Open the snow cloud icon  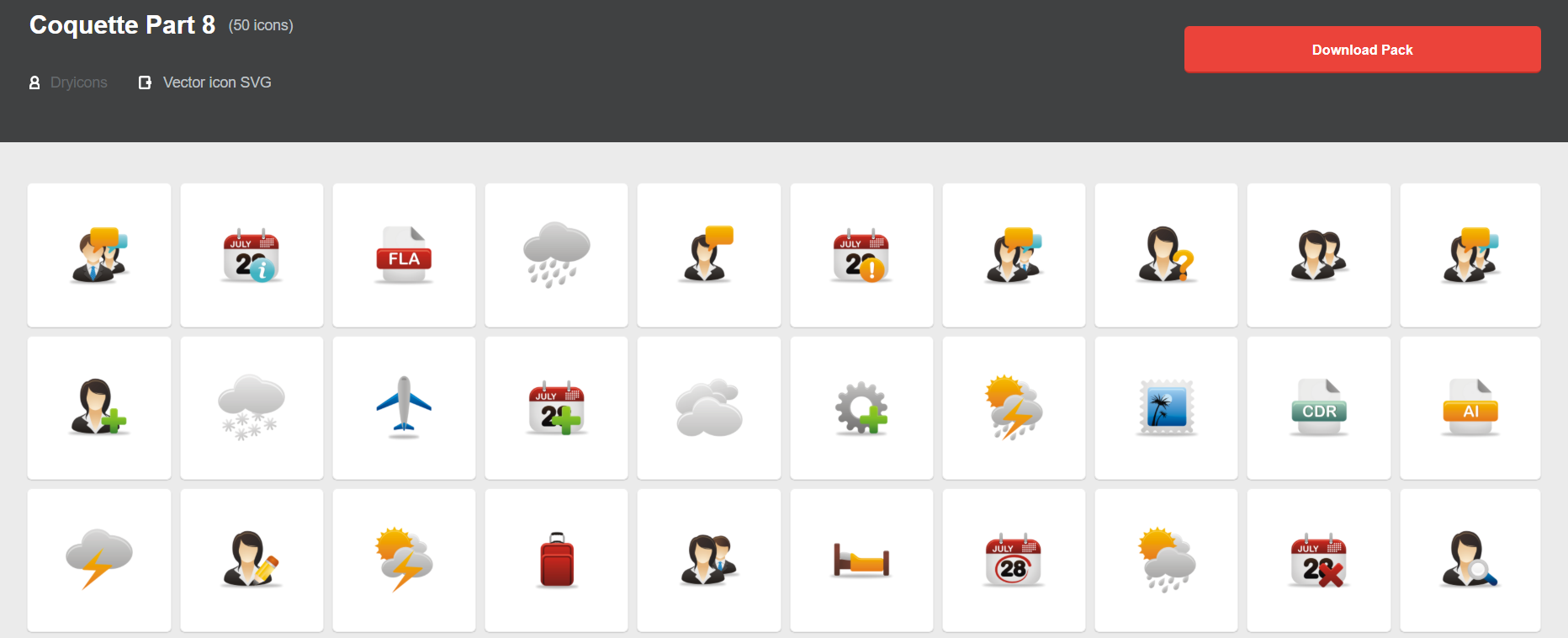[x=252, y=408]
